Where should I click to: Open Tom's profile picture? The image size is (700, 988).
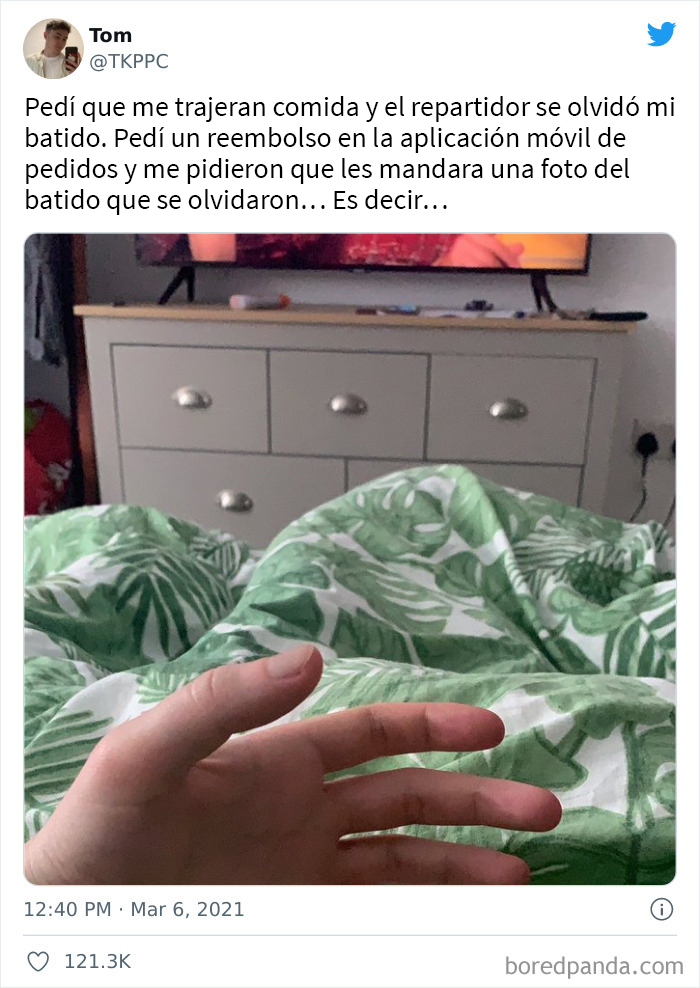coord(54,48)
